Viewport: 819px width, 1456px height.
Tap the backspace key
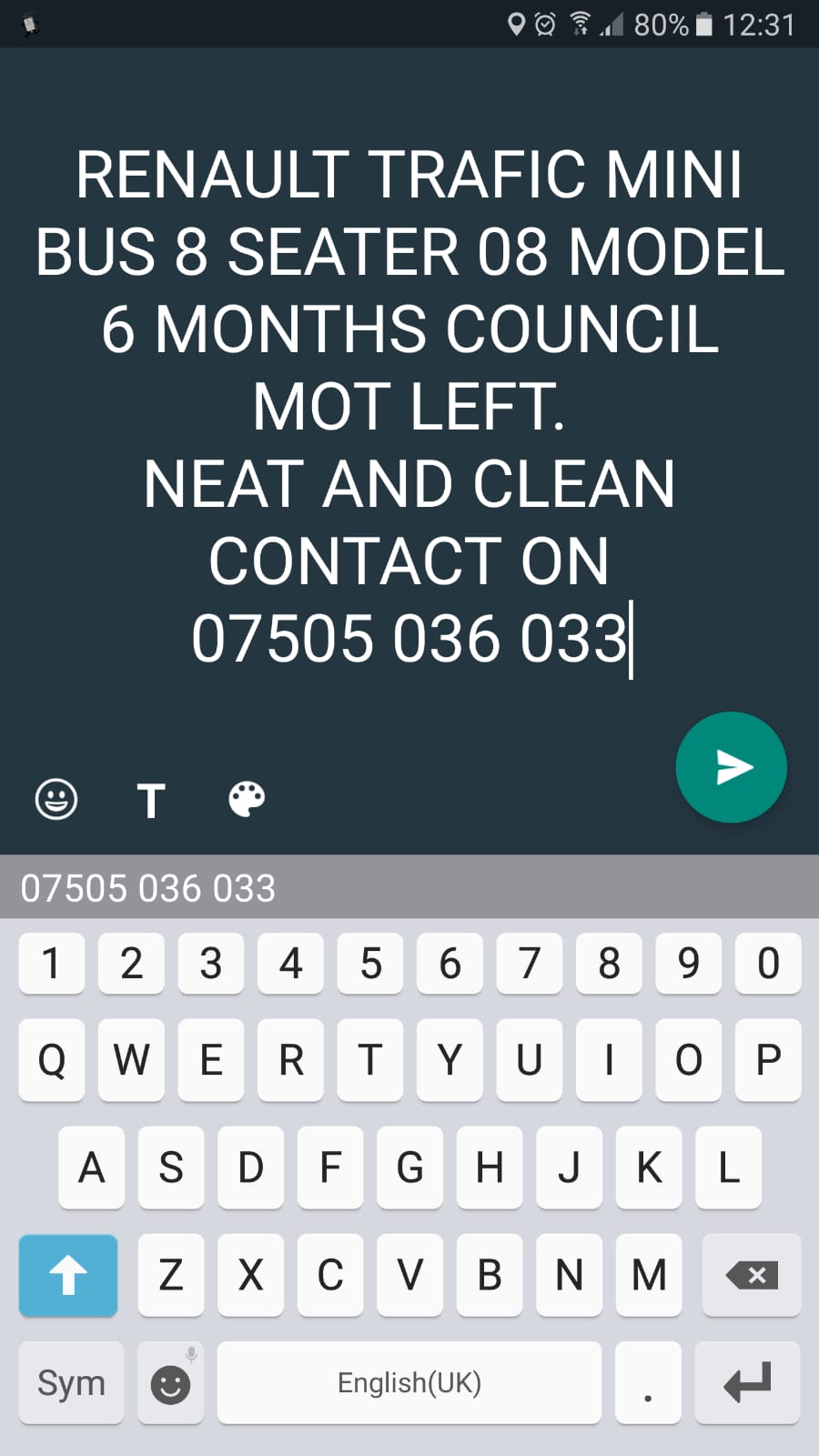click(x=751, y=1275)
